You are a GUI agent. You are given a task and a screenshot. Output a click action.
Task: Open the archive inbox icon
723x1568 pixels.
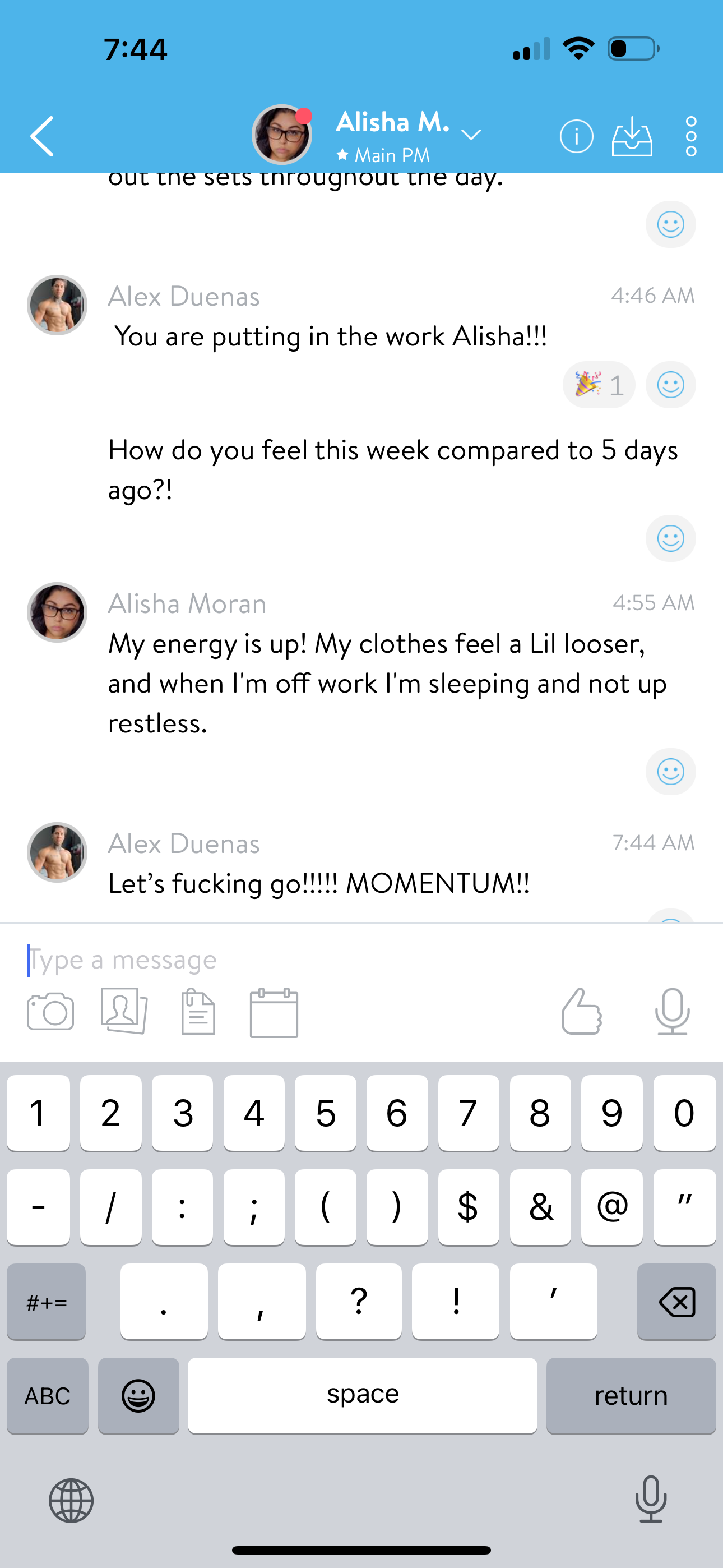coord(632,136)
